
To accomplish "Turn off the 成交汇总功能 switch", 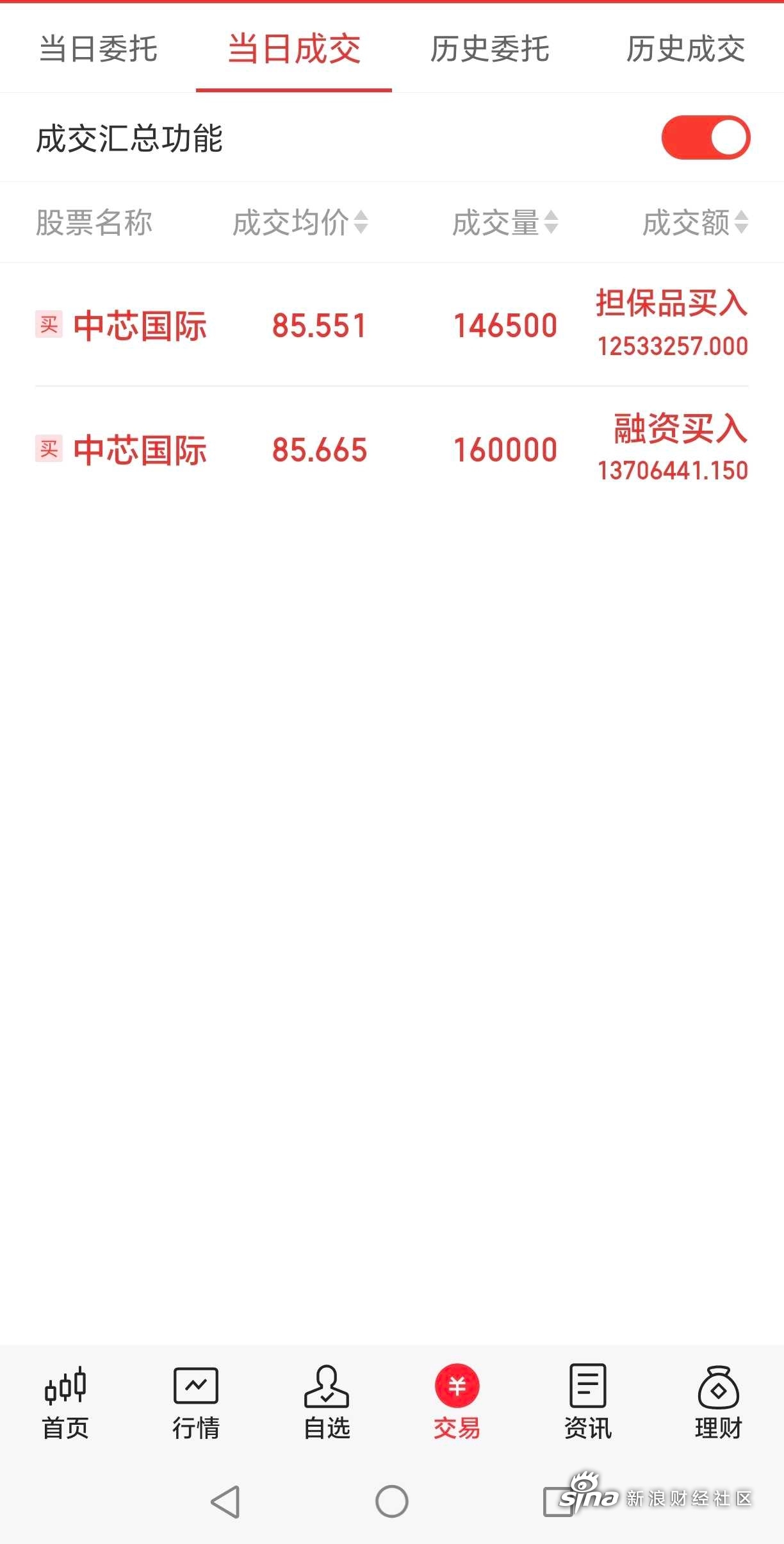I will (x=705, y=137).
